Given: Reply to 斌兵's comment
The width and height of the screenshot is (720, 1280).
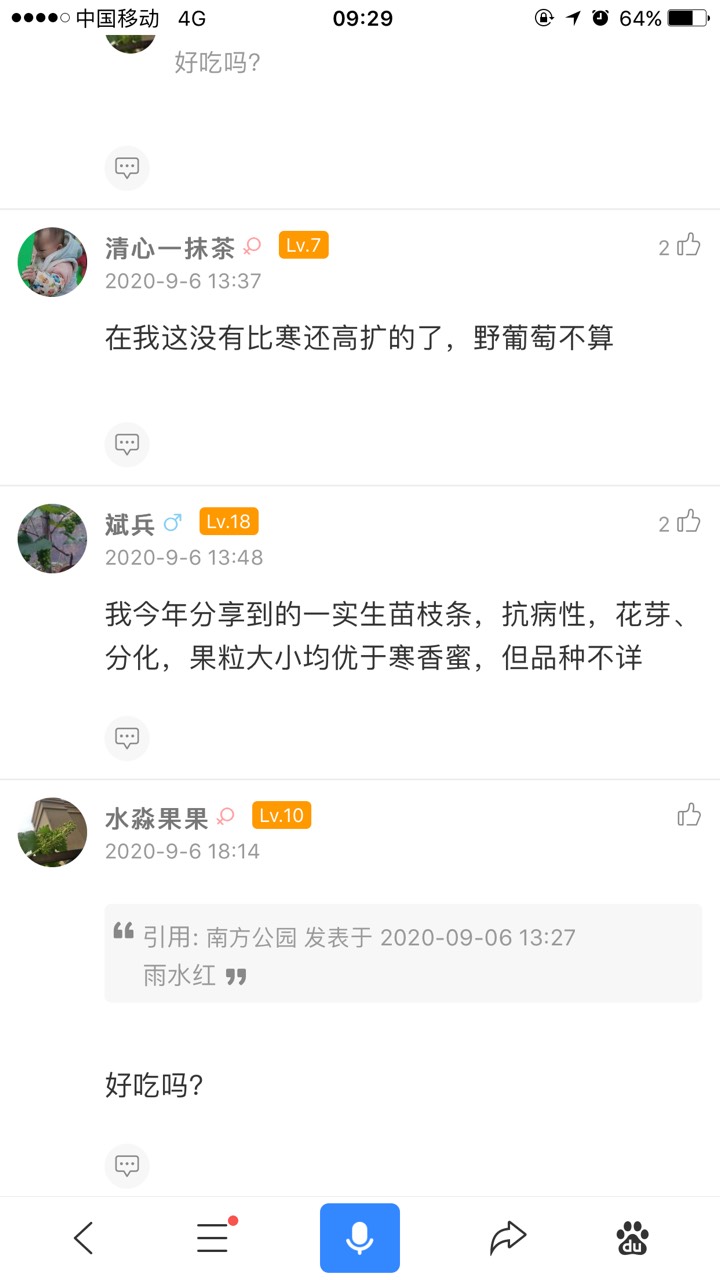Looking at the screenshot, I should click(127, 738).
